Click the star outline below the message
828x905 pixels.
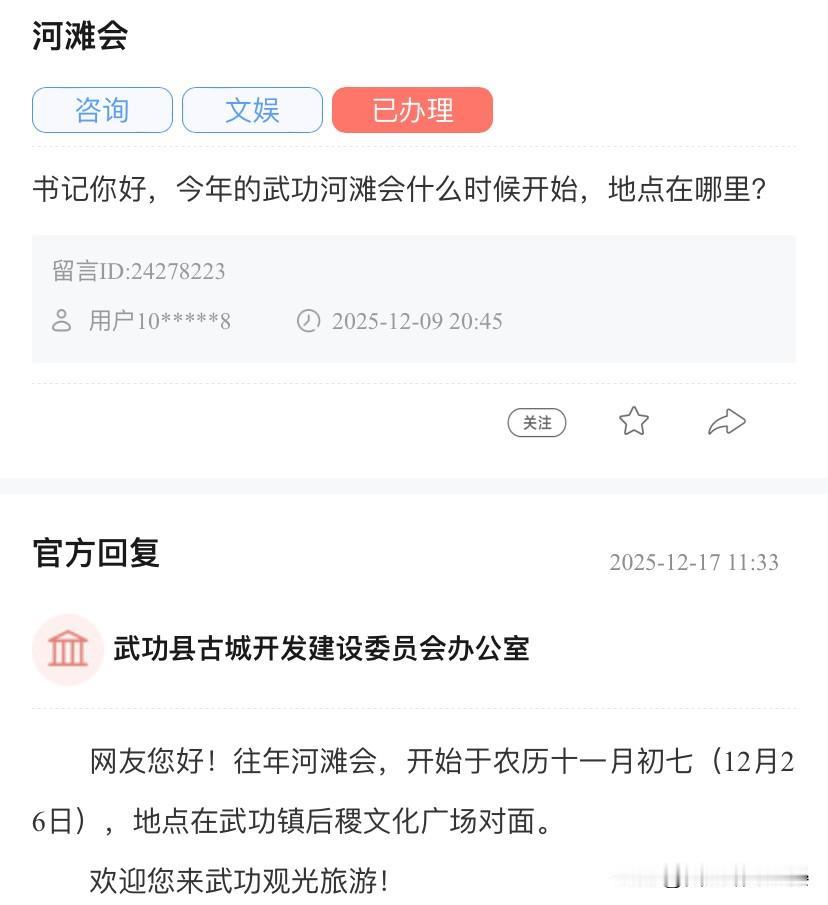tap(633, 422)
